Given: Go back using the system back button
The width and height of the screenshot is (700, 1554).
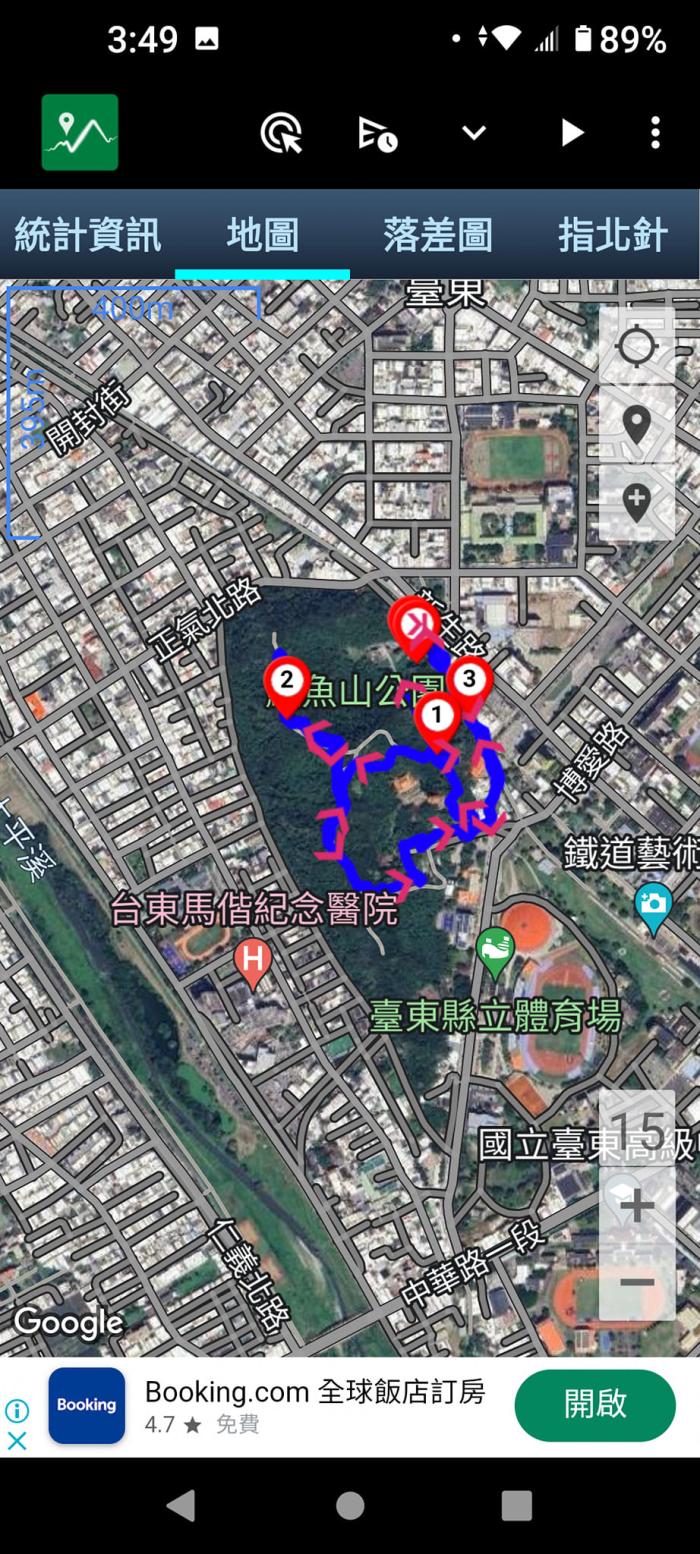Looking at the screenshot, I should [x=181, y=1505].
